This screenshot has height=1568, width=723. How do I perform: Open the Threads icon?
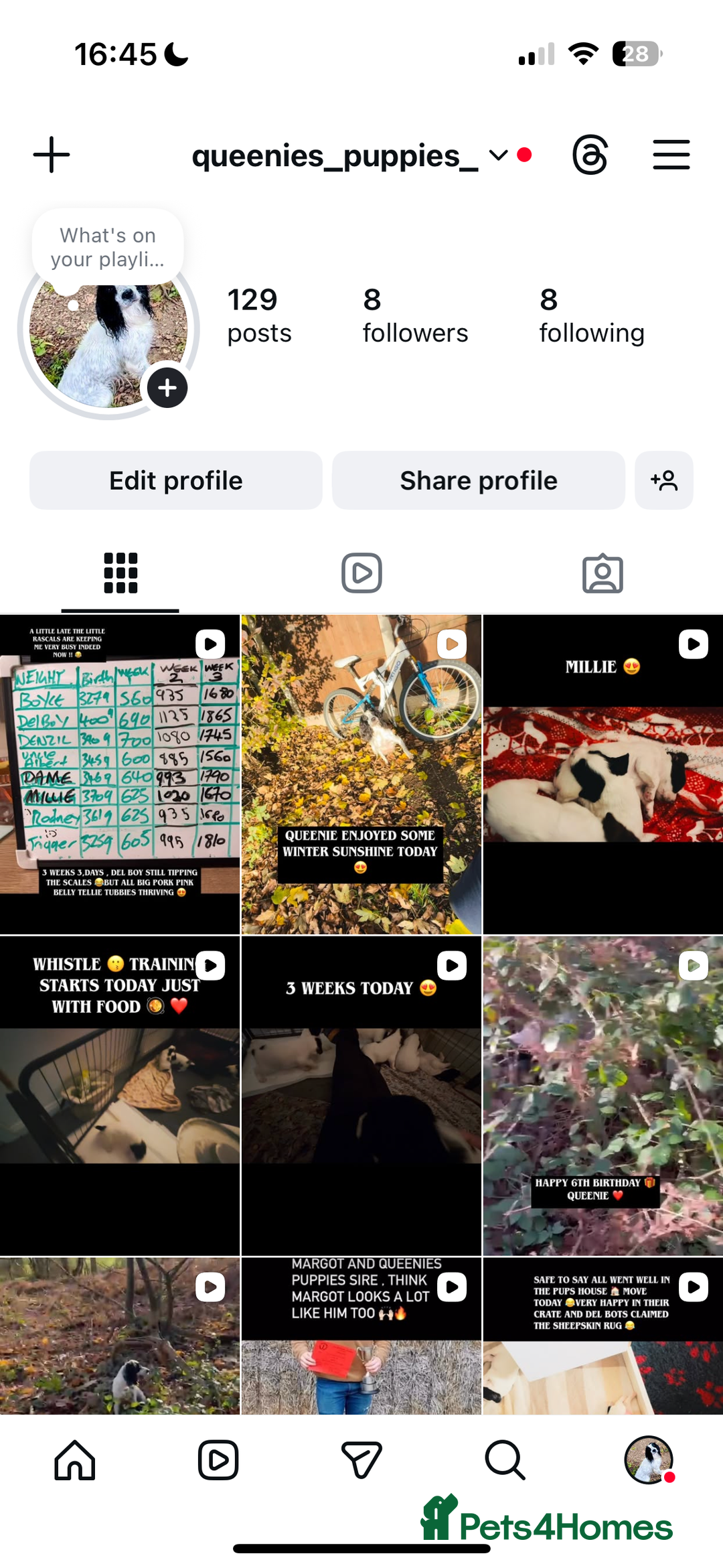pyautogui.click(x=590, y=155)
